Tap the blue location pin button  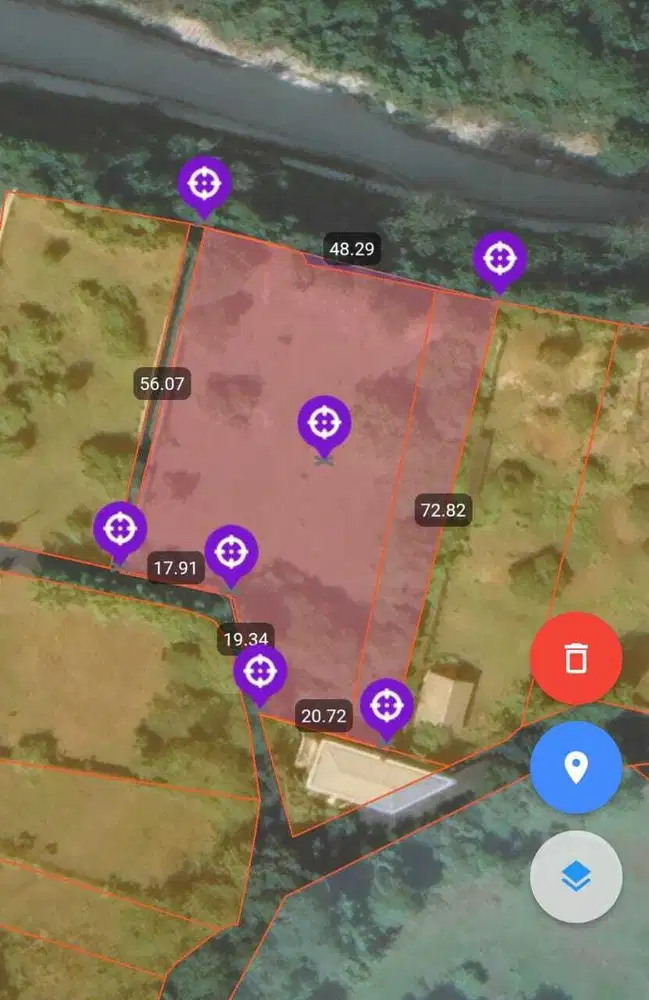point(576,768)
